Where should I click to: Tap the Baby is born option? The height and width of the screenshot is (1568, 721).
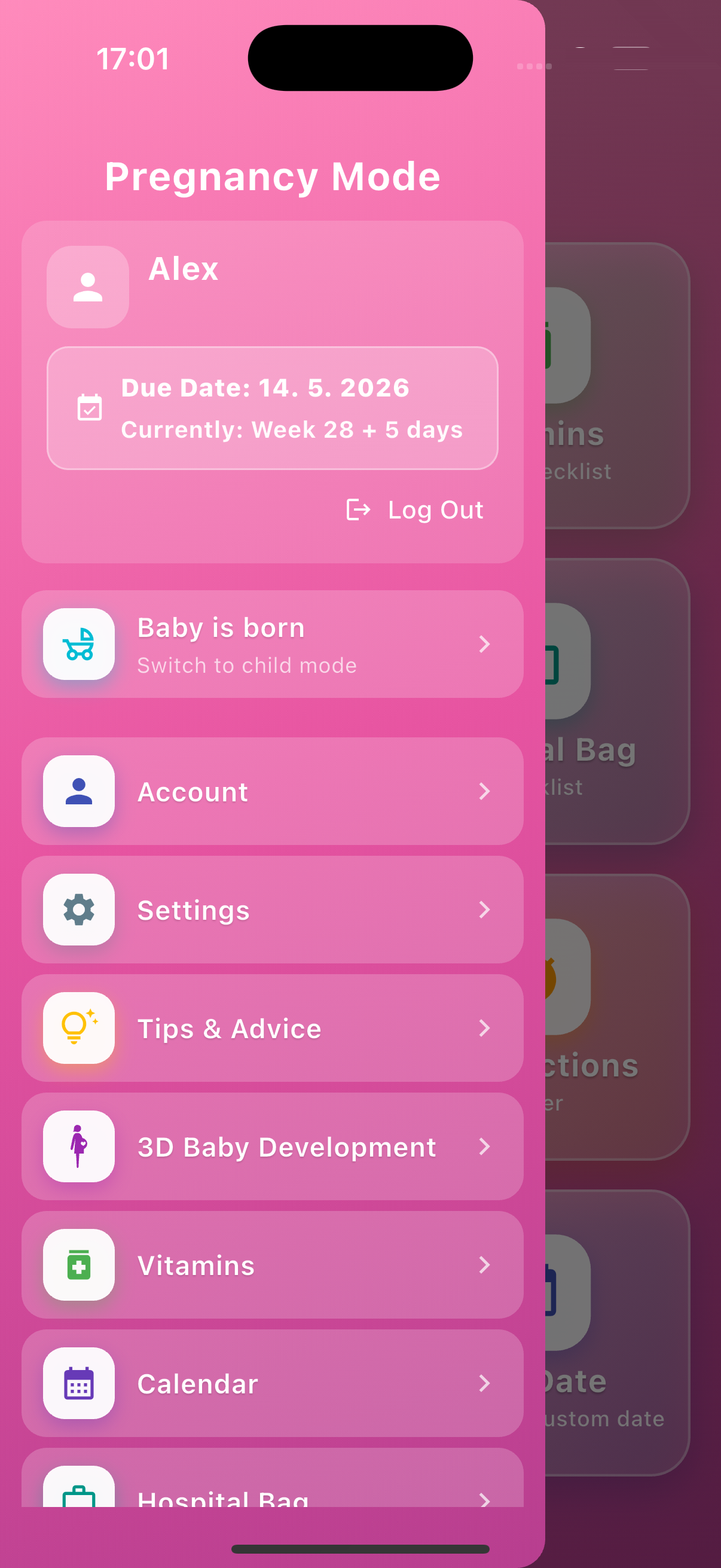pyautogui.click(x=272, y=644)
